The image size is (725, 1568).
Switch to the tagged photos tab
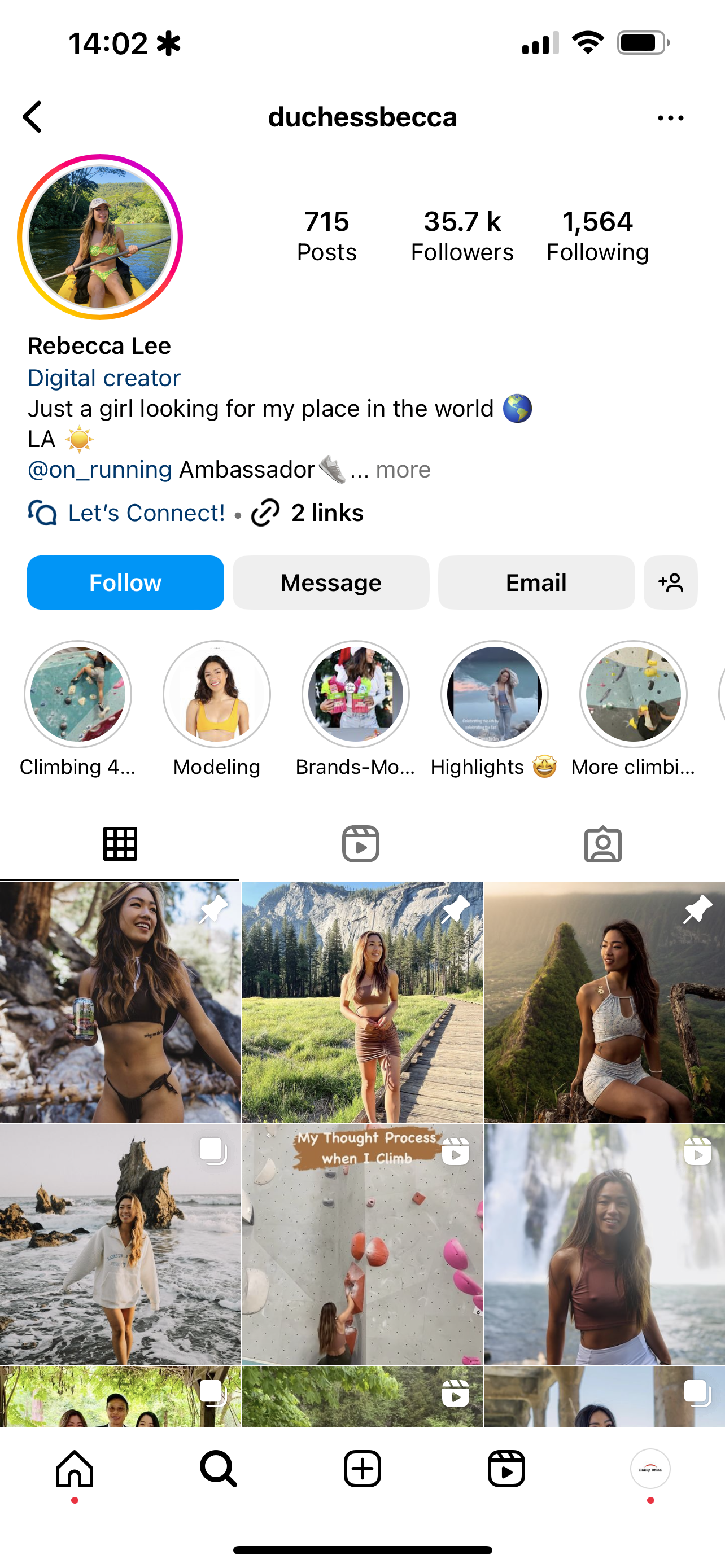click(x=602, y=844)
